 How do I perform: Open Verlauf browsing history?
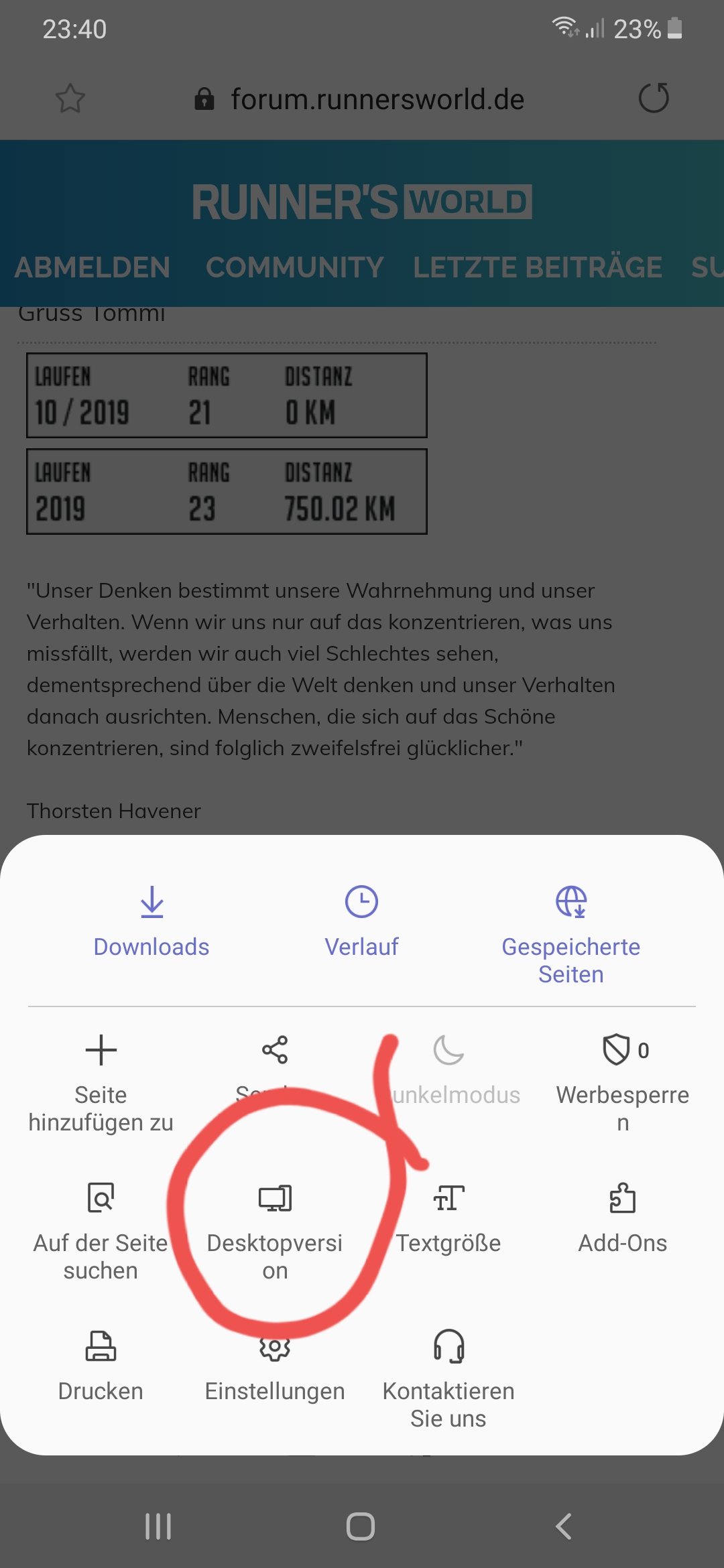coord(361,921)
